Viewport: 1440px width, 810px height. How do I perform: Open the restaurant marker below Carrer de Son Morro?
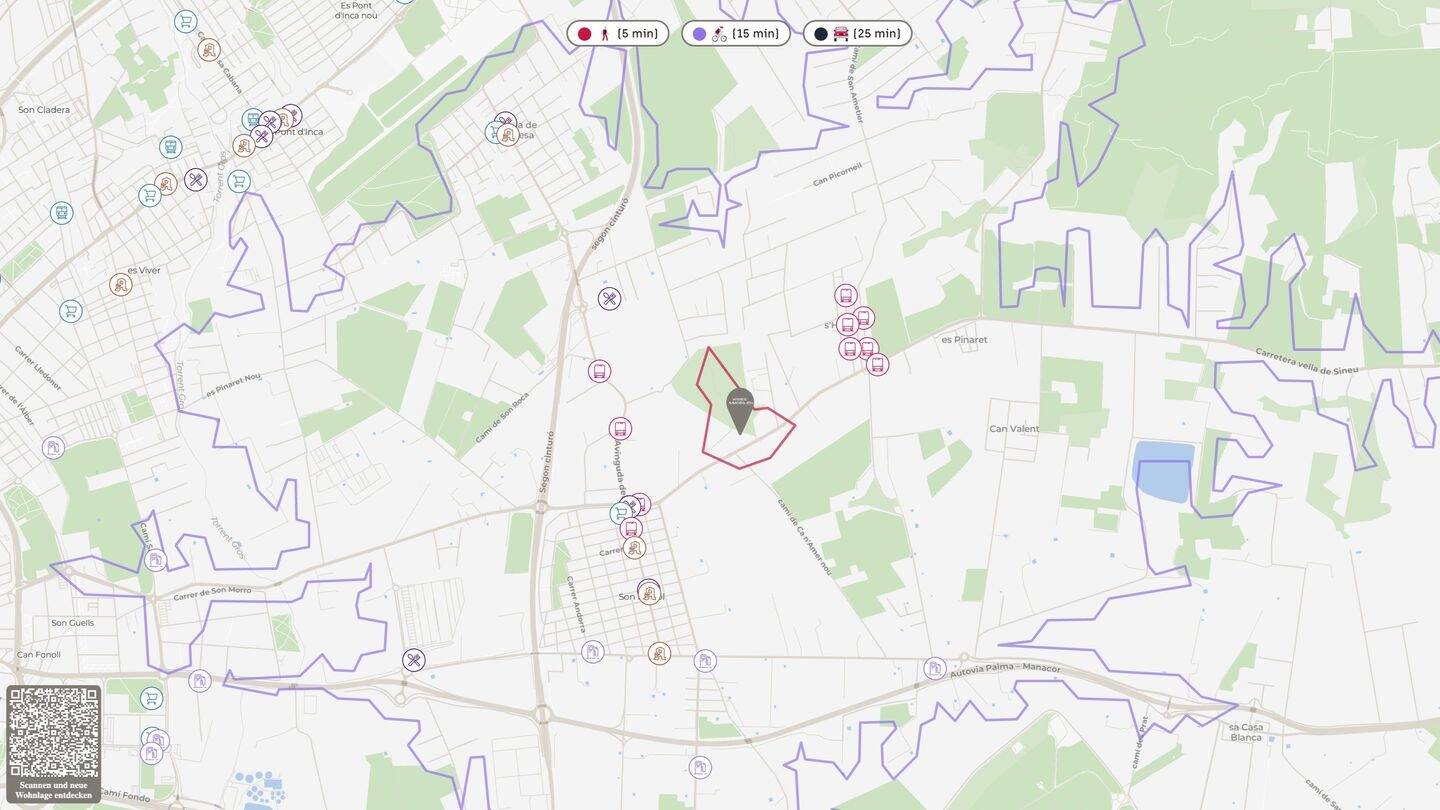tap(414, 660)
